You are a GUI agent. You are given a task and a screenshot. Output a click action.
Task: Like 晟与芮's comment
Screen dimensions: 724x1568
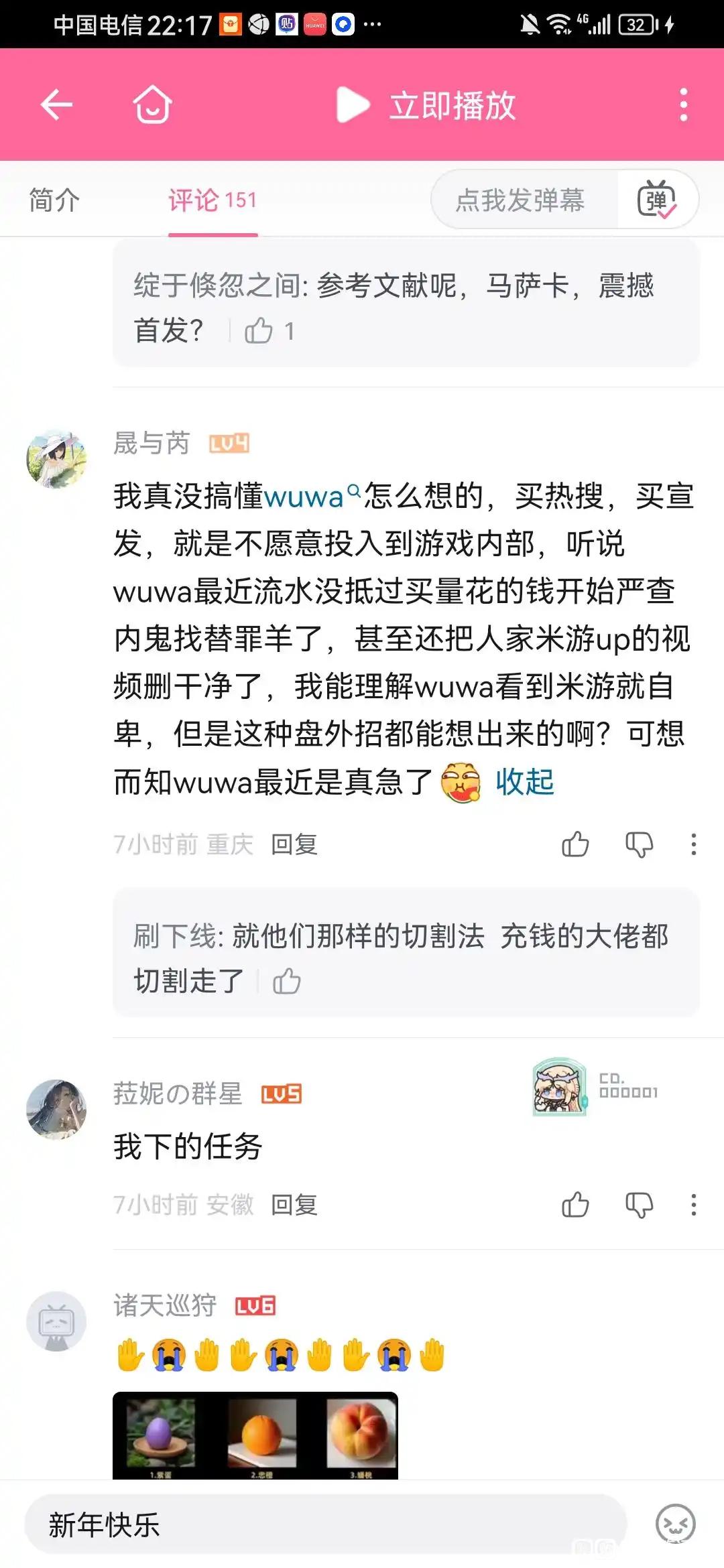pyautogui.click(x=575, y=844)
